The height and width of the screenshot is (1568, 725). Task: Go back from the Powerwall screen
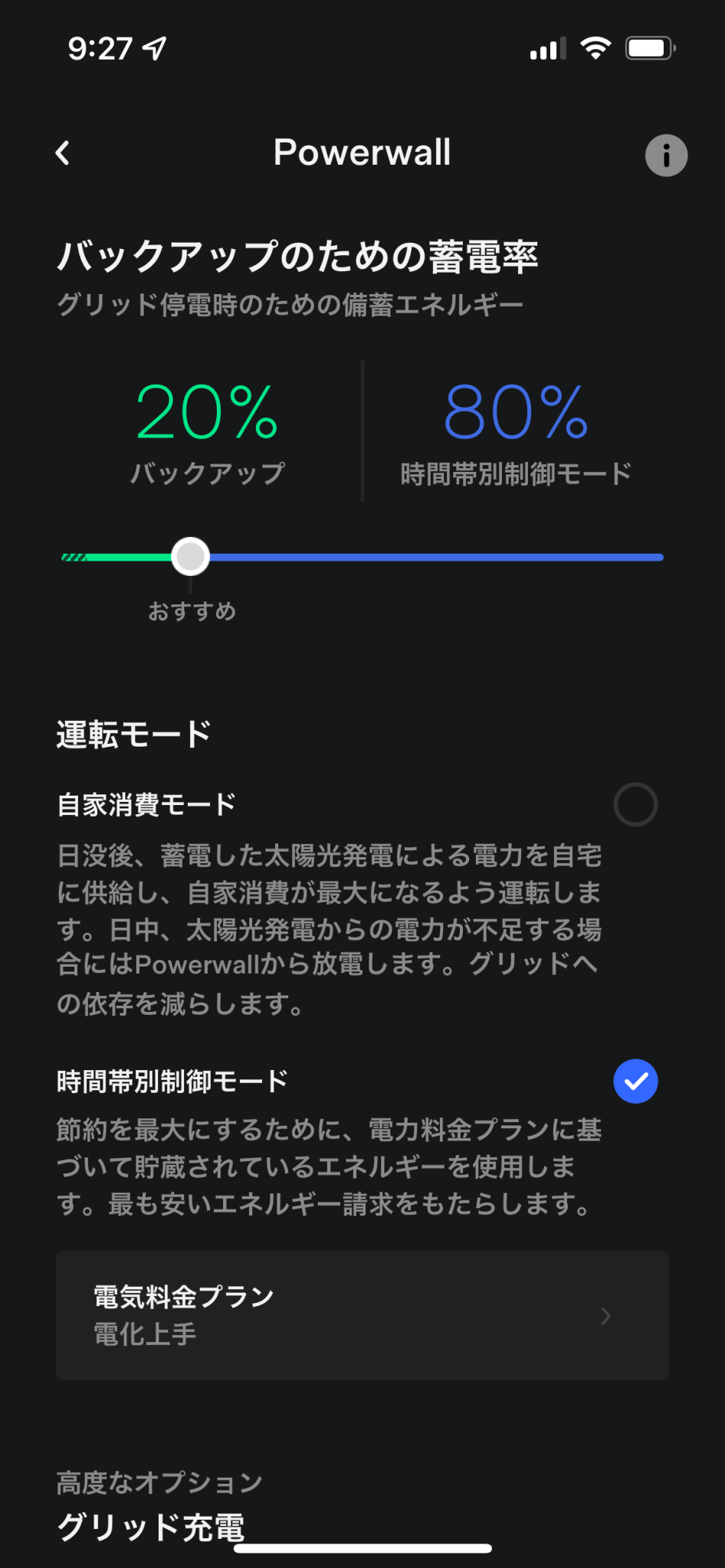63,153
